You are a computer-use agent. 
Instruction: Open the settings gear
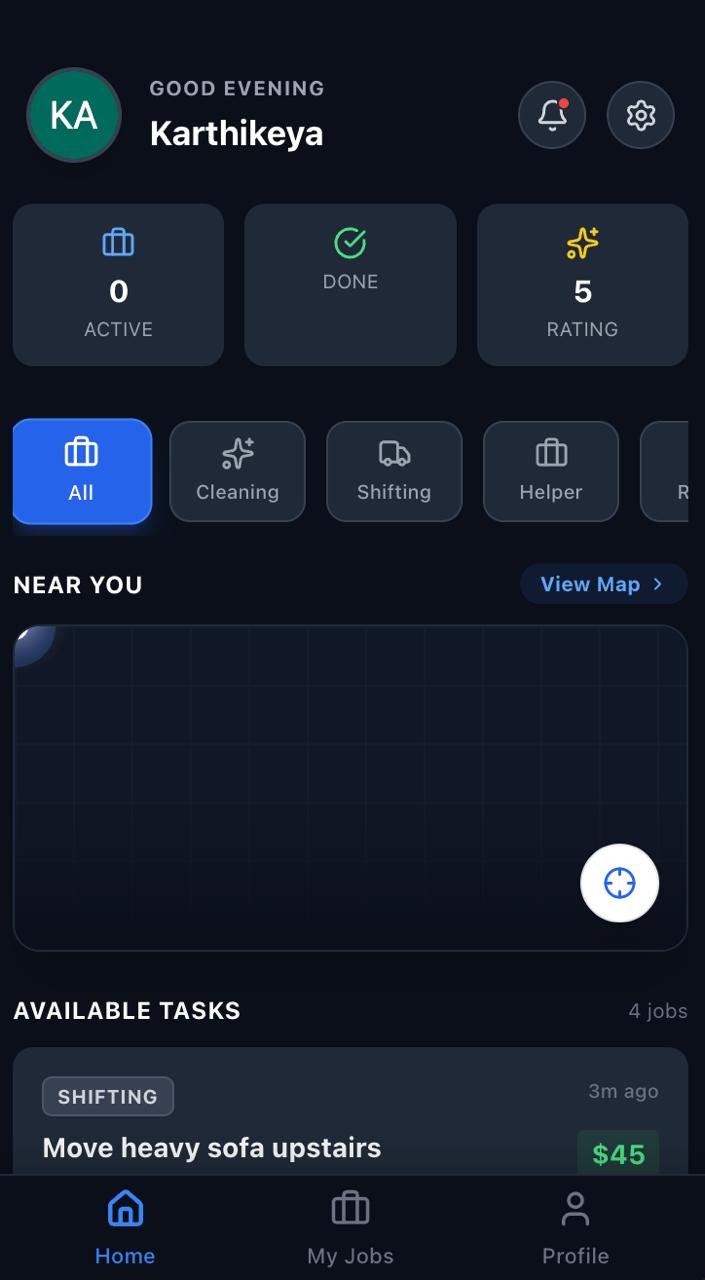640,115
